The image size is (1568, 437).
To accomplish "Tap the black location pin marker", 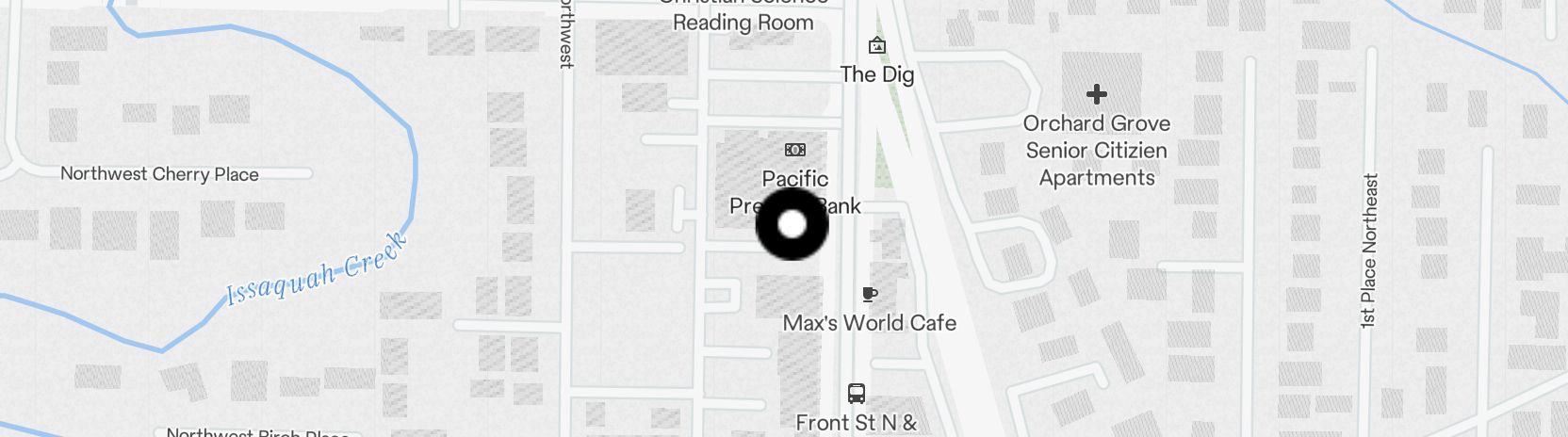I will point(792,224).
